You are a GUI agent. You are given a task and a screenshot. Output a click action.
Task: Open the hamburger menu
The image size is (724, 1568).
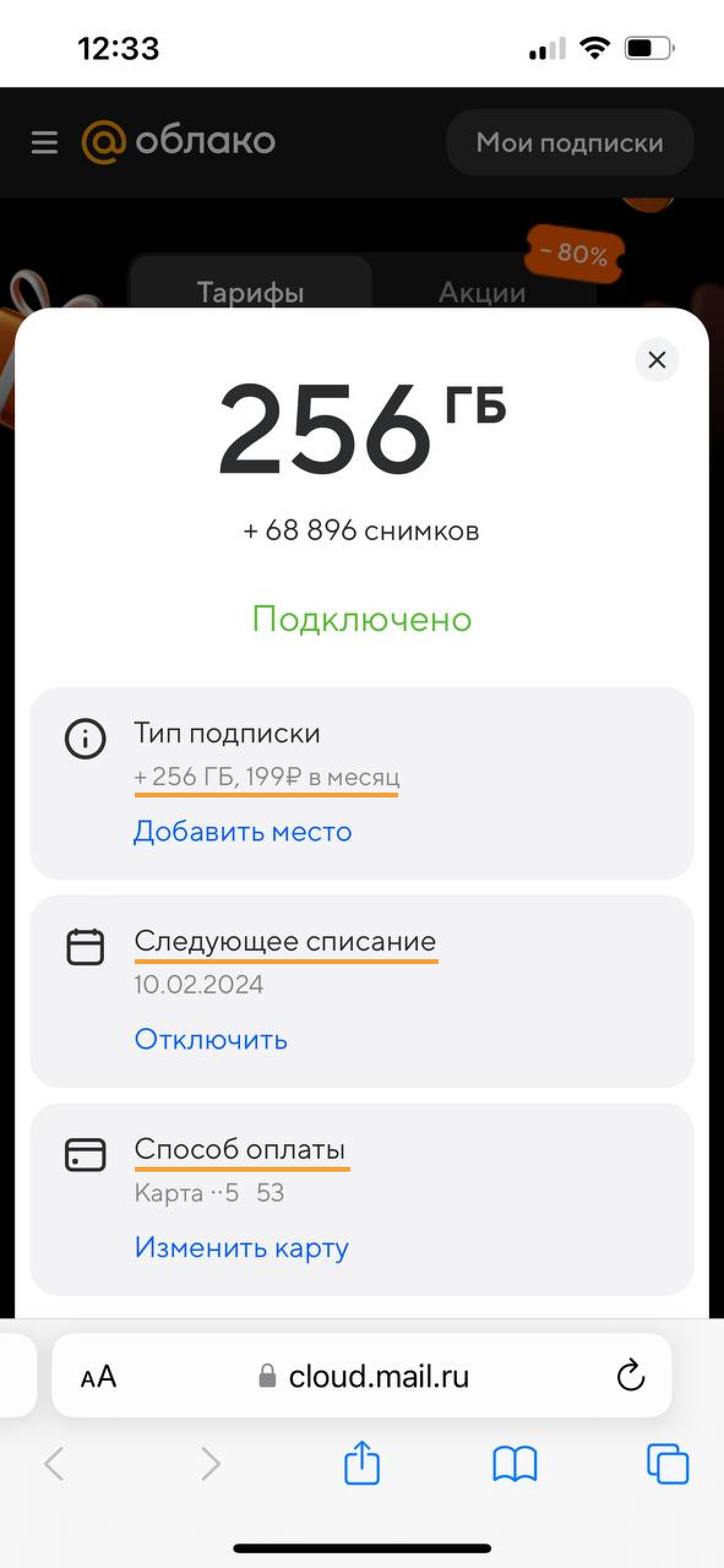[45, 142]
